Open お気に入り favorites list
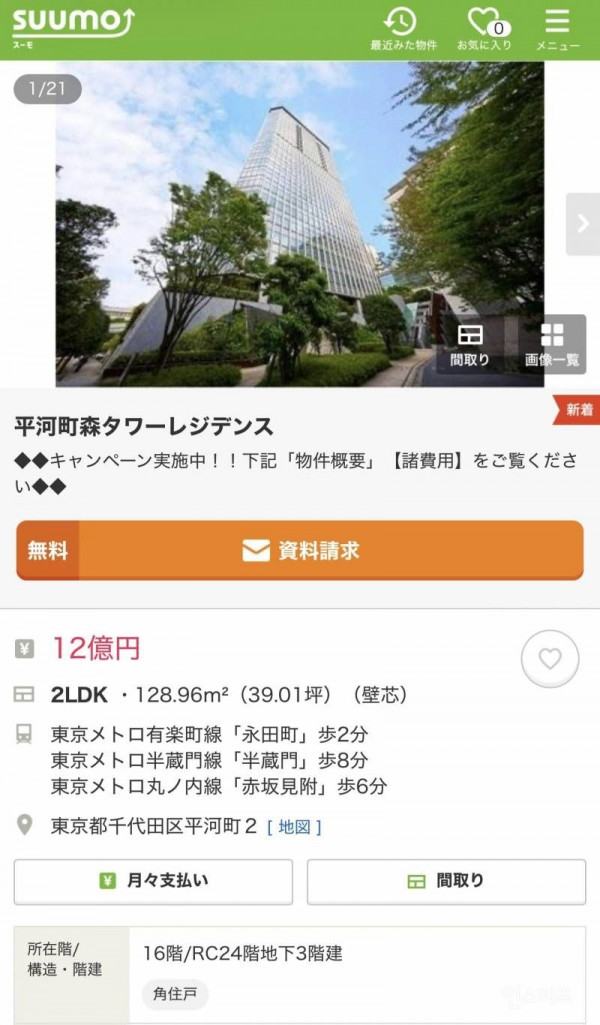Image resolution: width=600 pixels, height=1025 pixels. [x=484, y=30]
